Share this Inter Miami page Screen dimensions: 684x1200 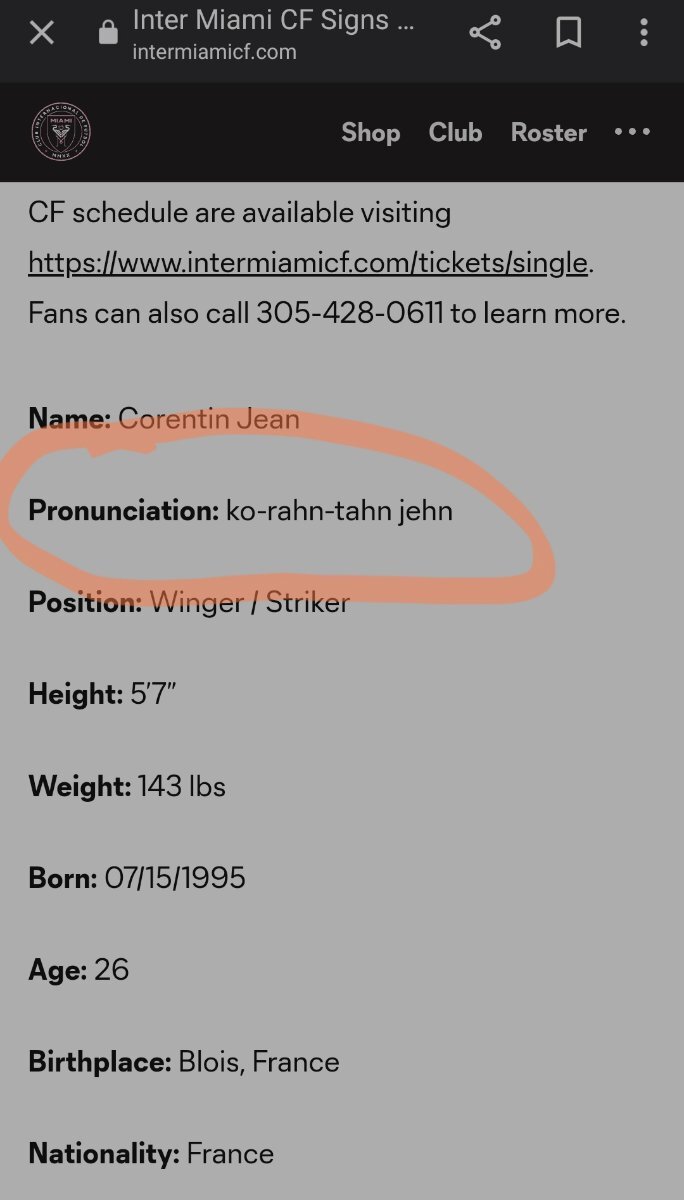(485, 34)
